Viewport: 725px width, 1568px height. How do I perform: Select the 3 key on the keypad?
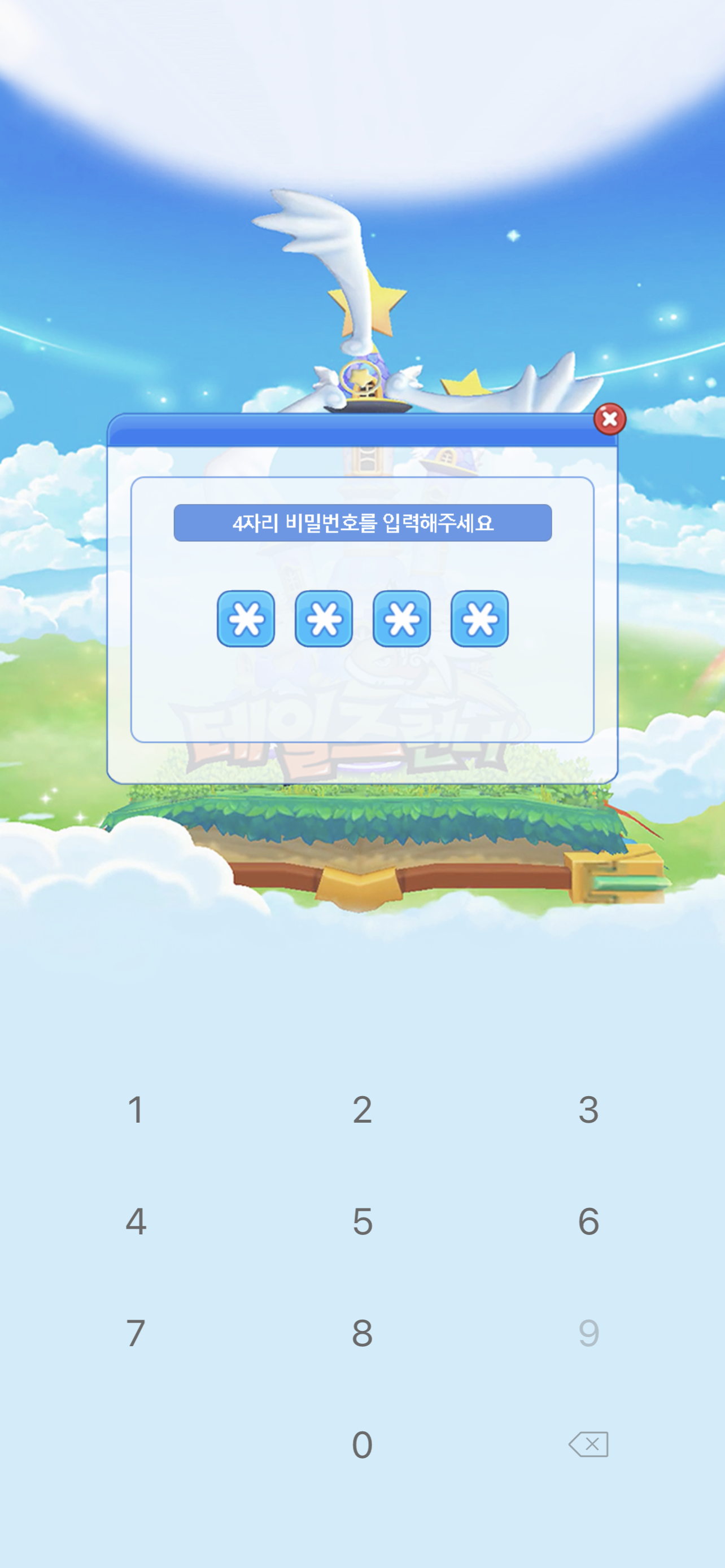pyautogui.click(x=589, y=1110)
